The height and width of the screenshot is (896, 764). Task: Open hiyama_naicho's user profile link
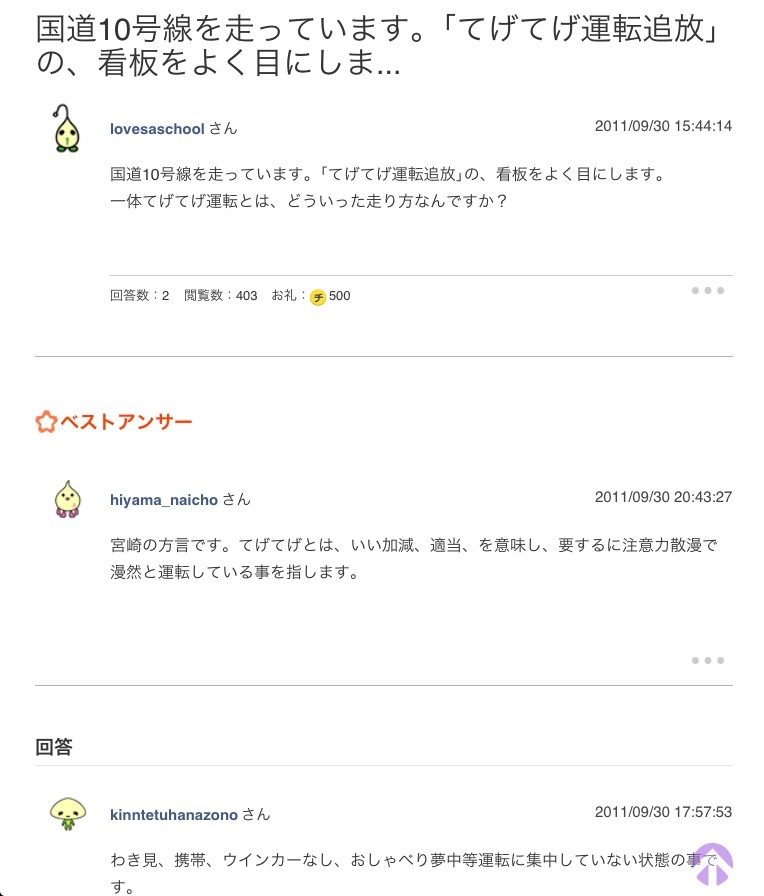(x=165, y=499)
